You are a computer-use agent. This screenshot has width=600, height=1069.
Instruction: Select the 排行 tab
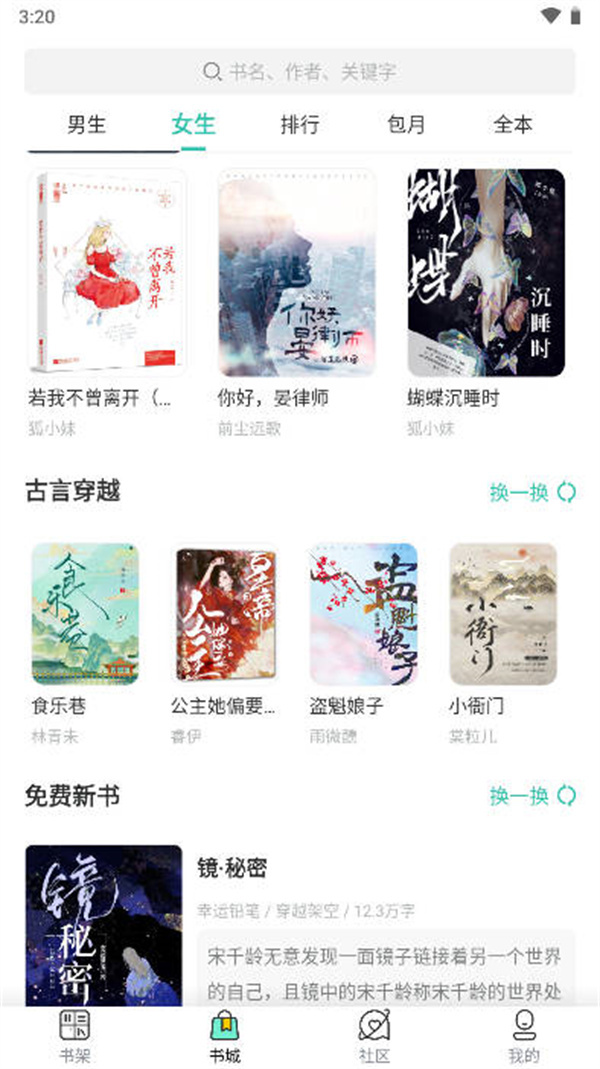[300, 125]
